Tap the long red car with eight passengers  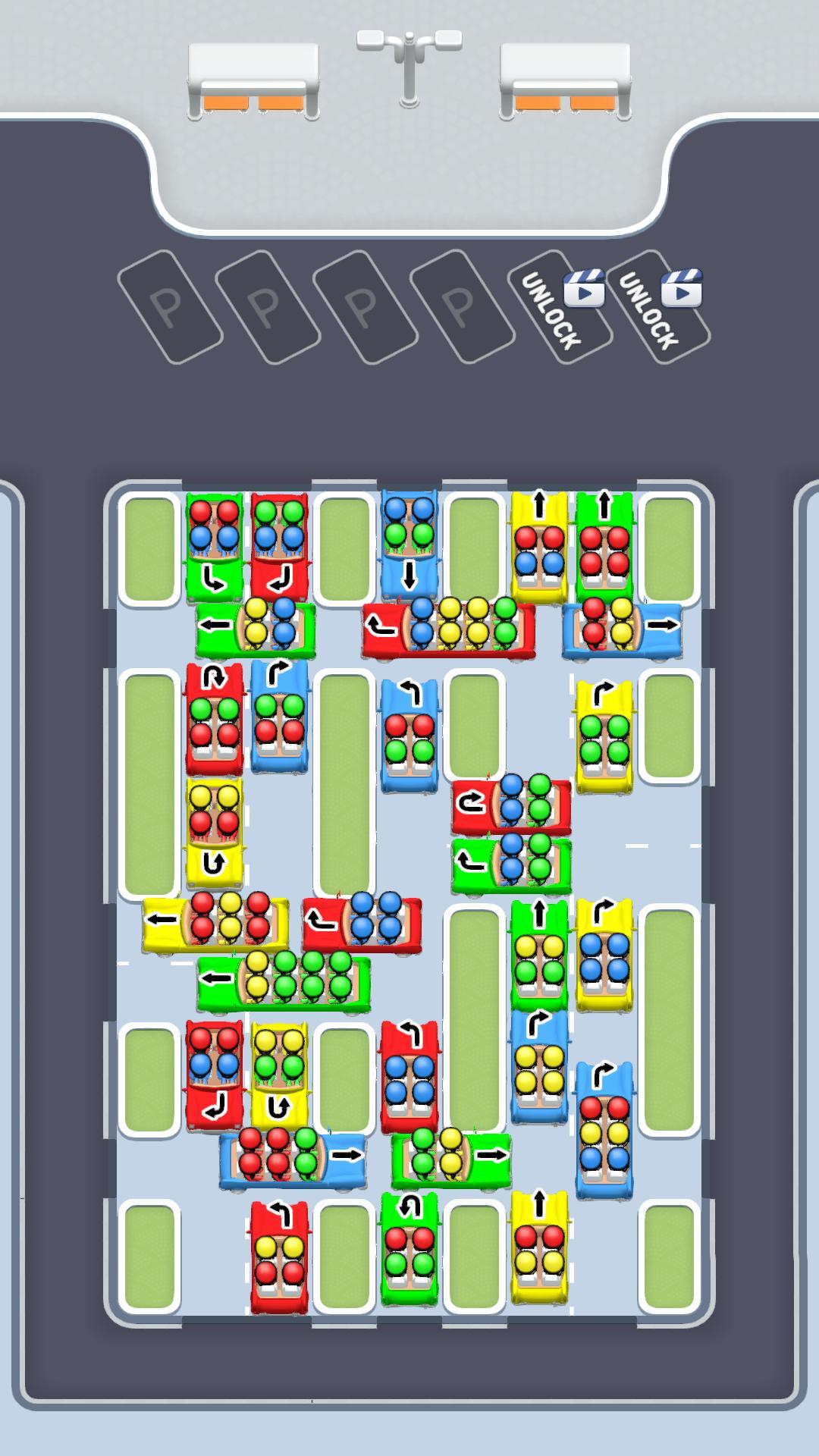tap(449, 628)
